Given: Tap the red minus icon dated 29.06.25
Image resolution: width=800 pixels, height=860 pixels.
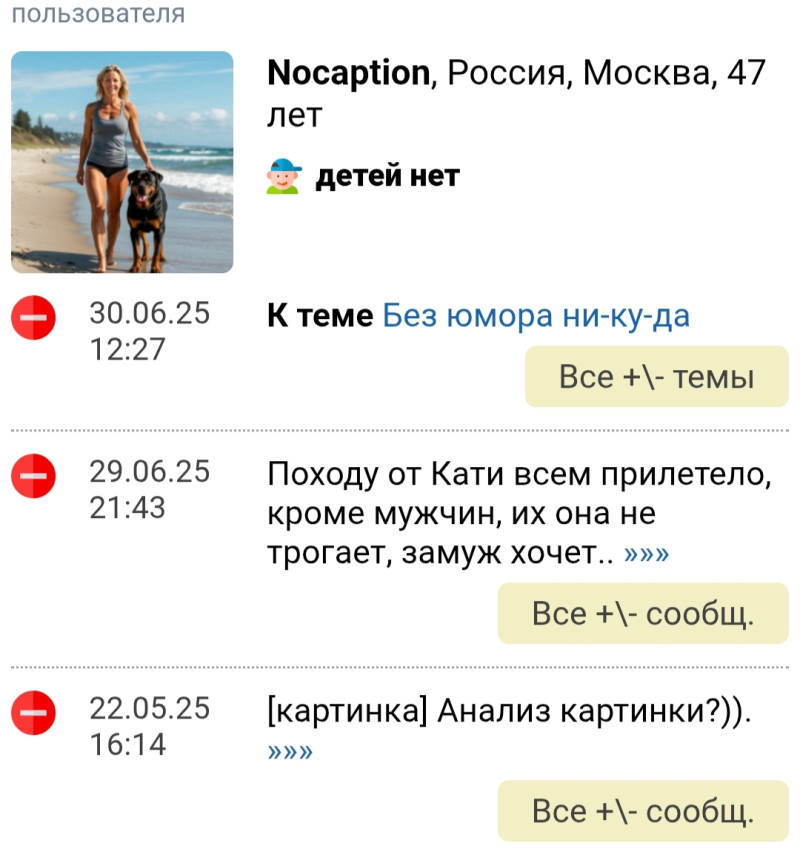Looking at the screenshot, I should pyautogui.click(x=33, y=475).
